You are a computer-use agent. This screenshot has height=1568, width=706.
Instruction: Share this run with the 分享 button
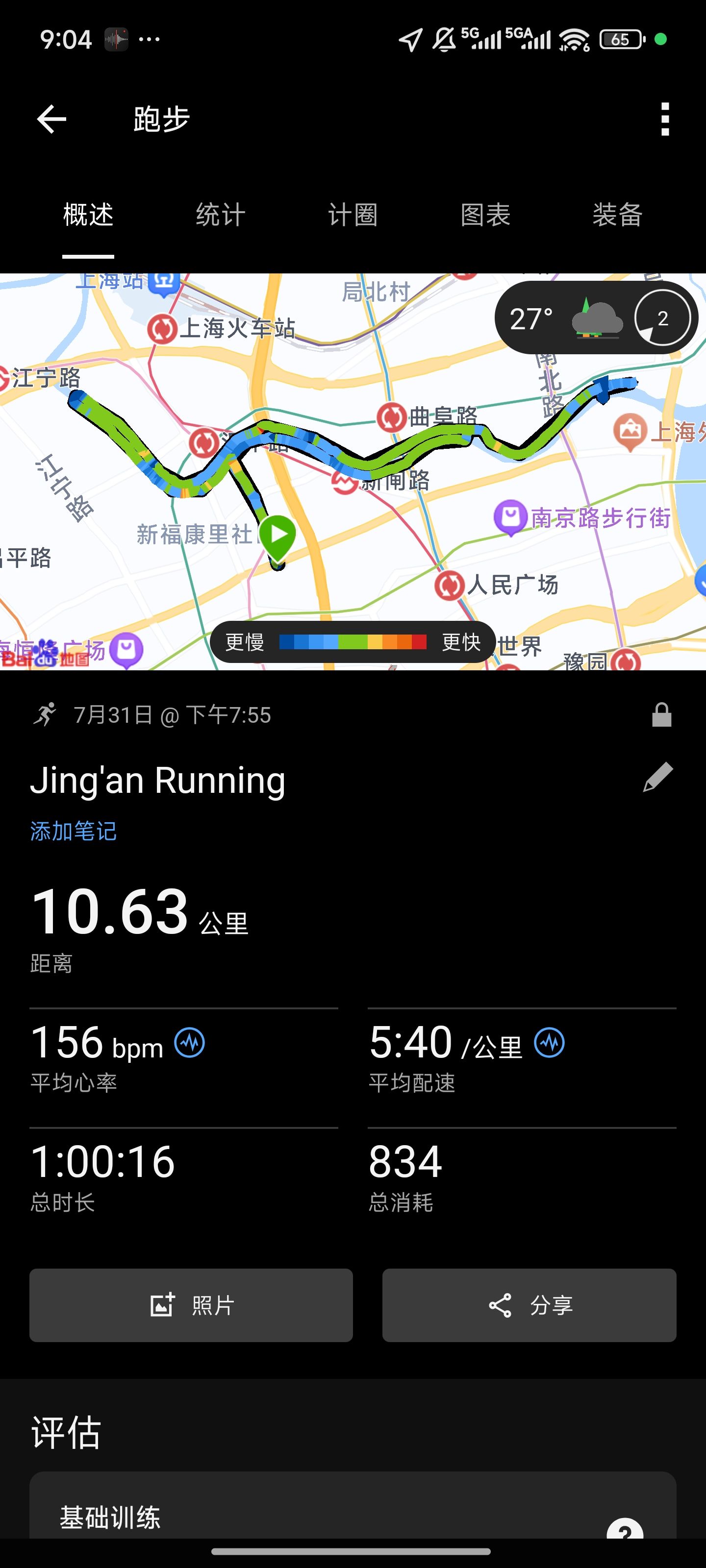(x=529, y=1305)
